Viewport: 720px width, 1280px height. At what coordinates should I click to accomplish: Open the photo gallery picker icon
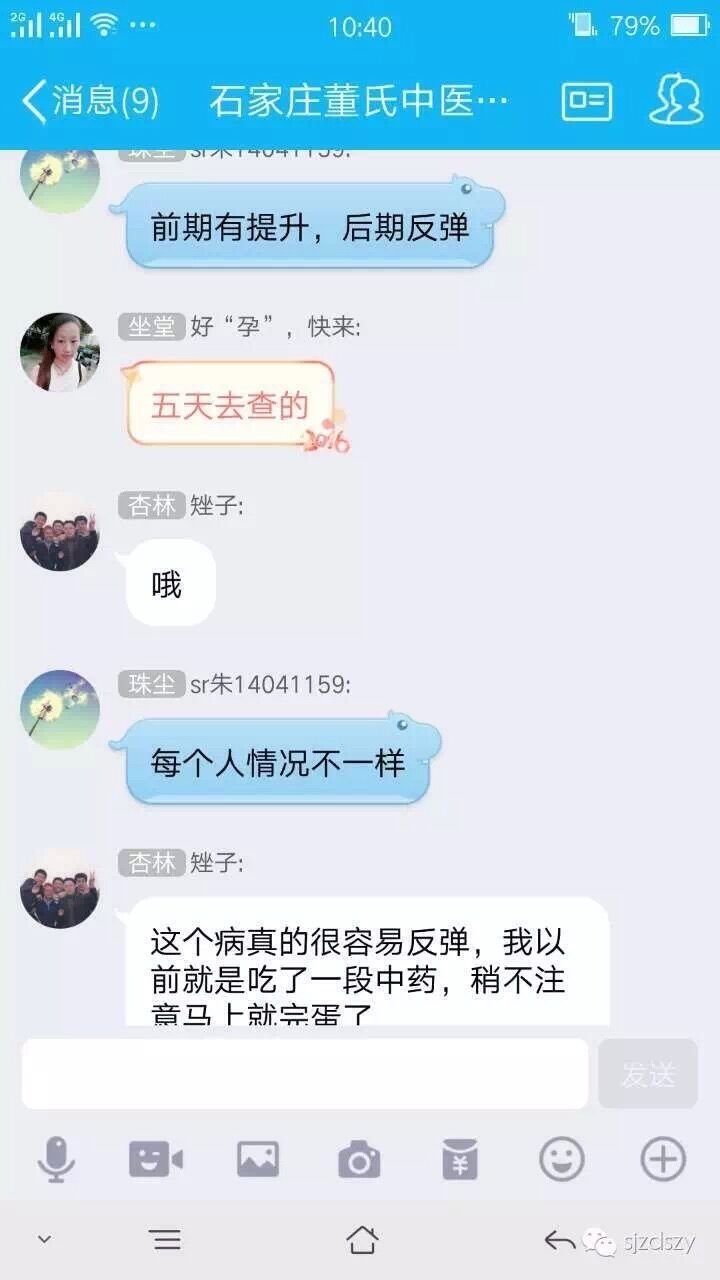[258, 1160]
